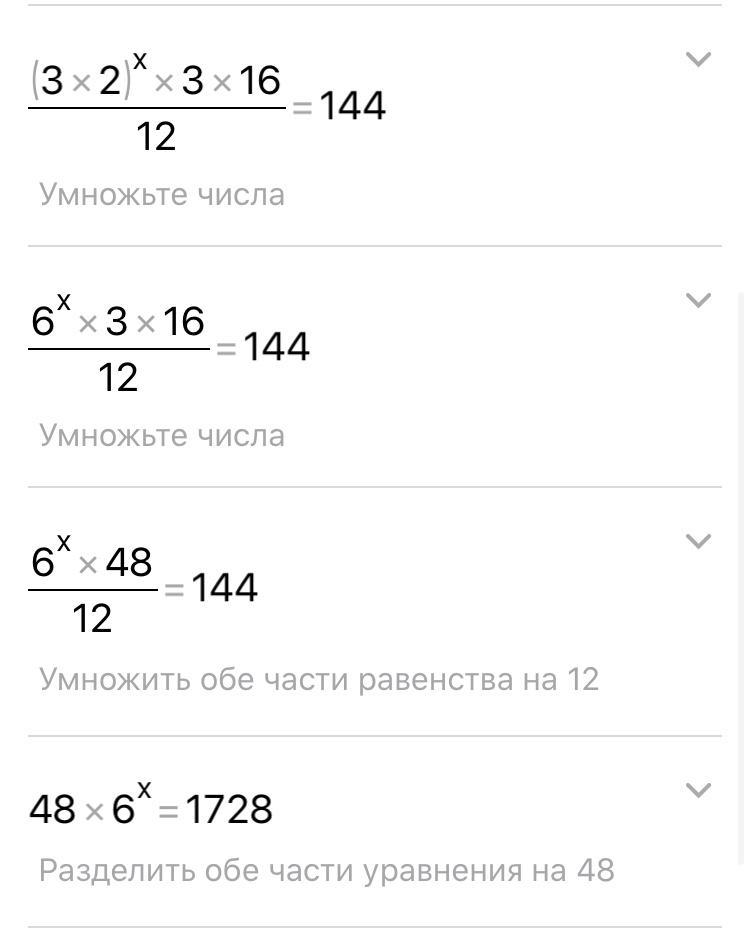Expand the step showing 6^x×3×16 over 12
Viewport: 750px width, 950px height.
coord(697,300)
